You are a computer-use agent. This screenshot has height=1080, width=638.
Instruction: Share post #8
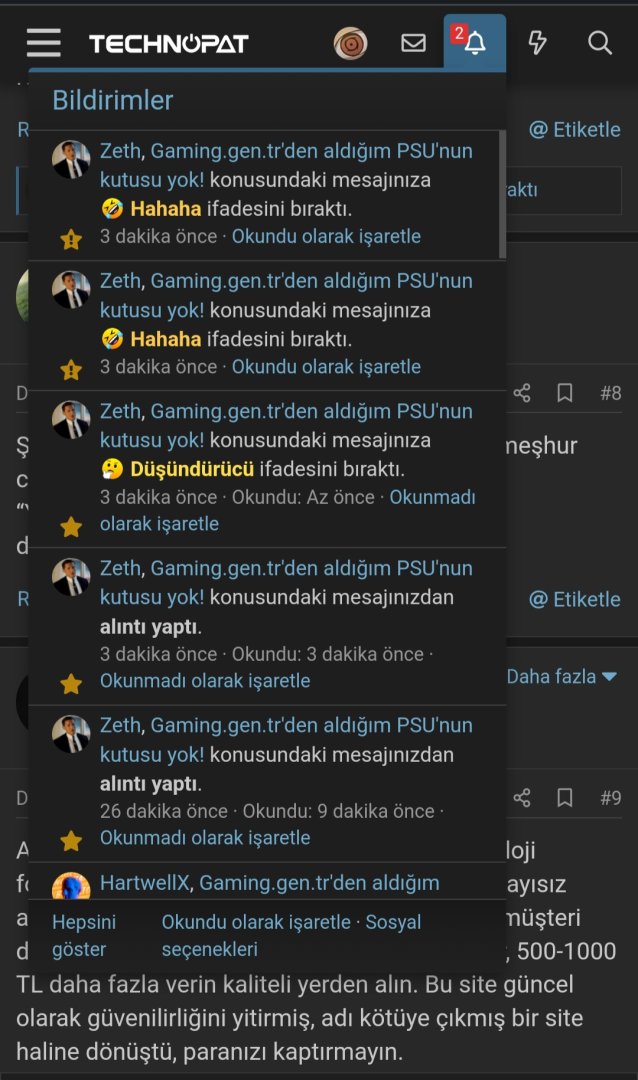click(522, 393)
